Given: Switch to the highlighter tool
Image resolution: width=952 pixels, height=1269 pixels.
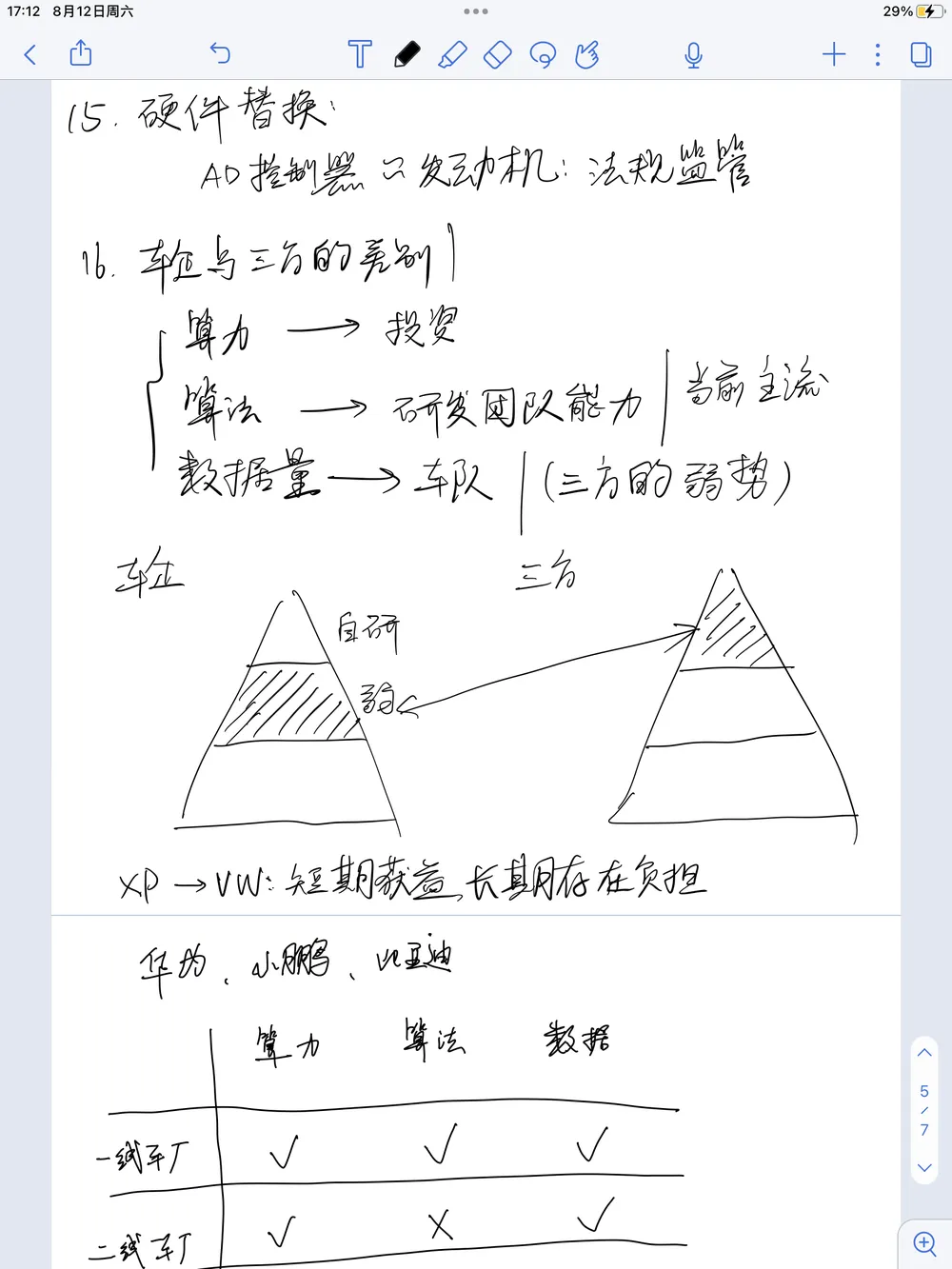Looking at the screenshot, I should click(452, 54).
